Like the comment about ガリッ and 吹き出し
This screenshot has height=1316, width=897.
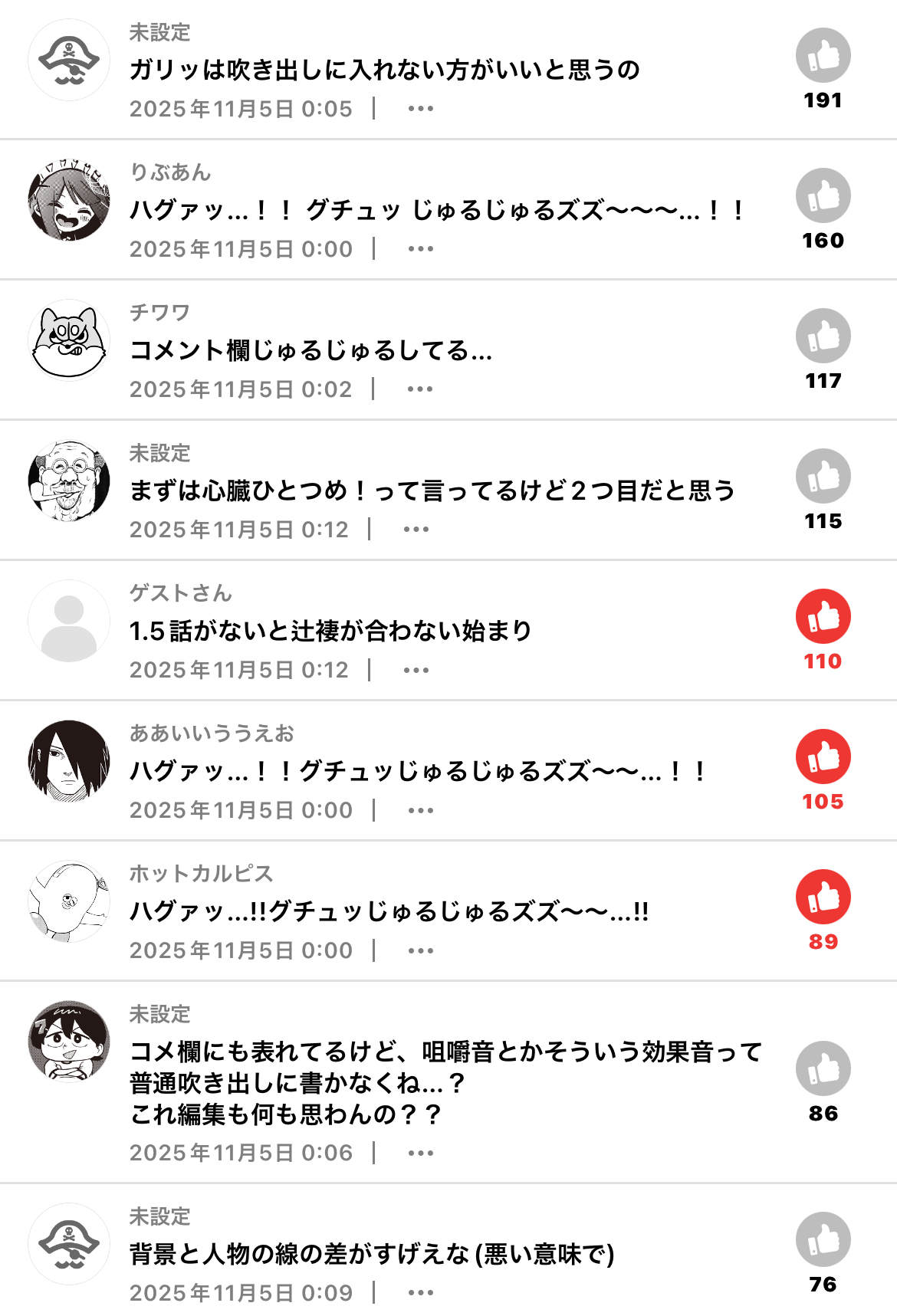823,56
